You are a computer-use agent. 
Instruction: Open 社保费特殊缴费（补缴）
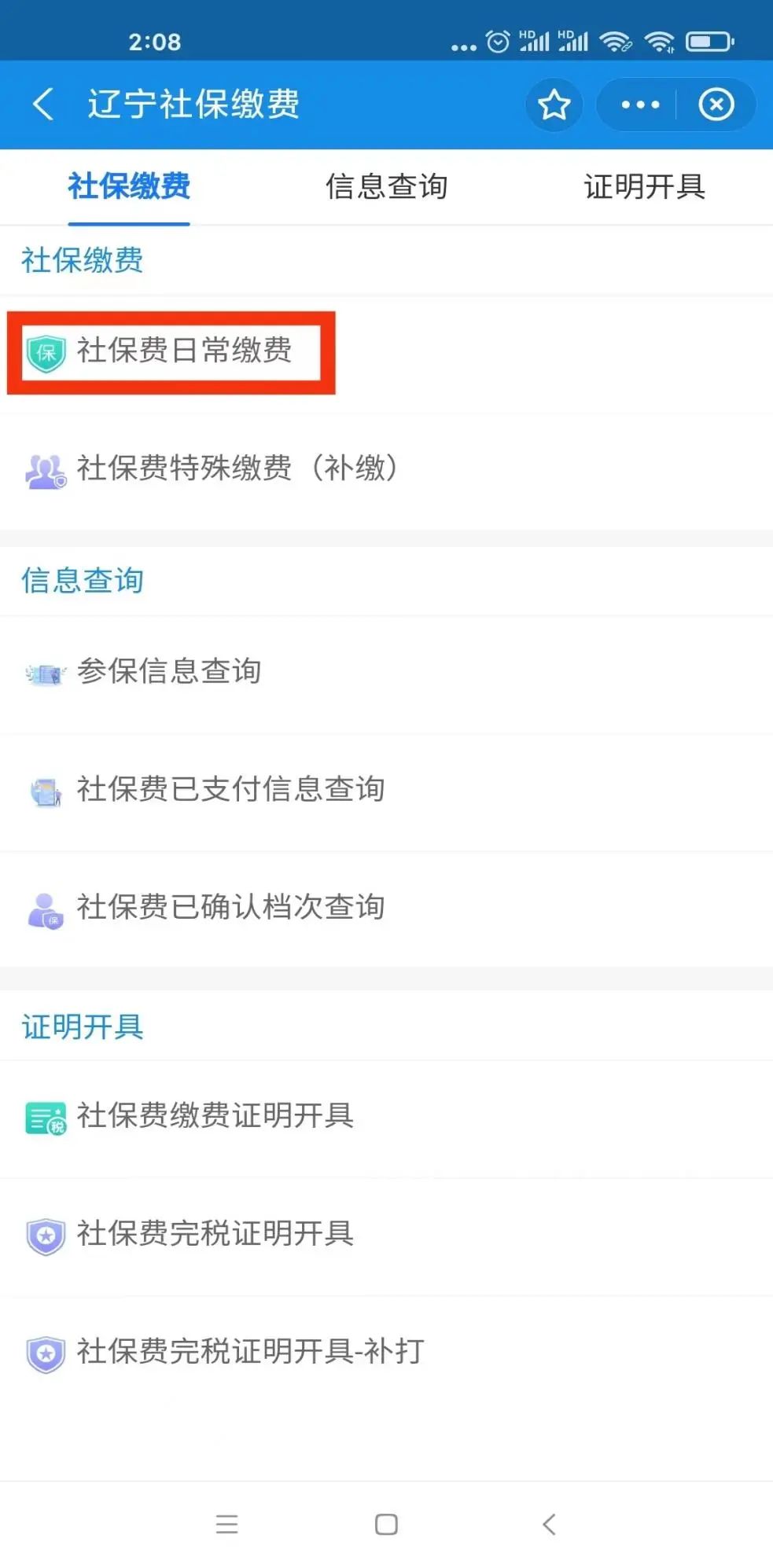[x=386, y=469]
